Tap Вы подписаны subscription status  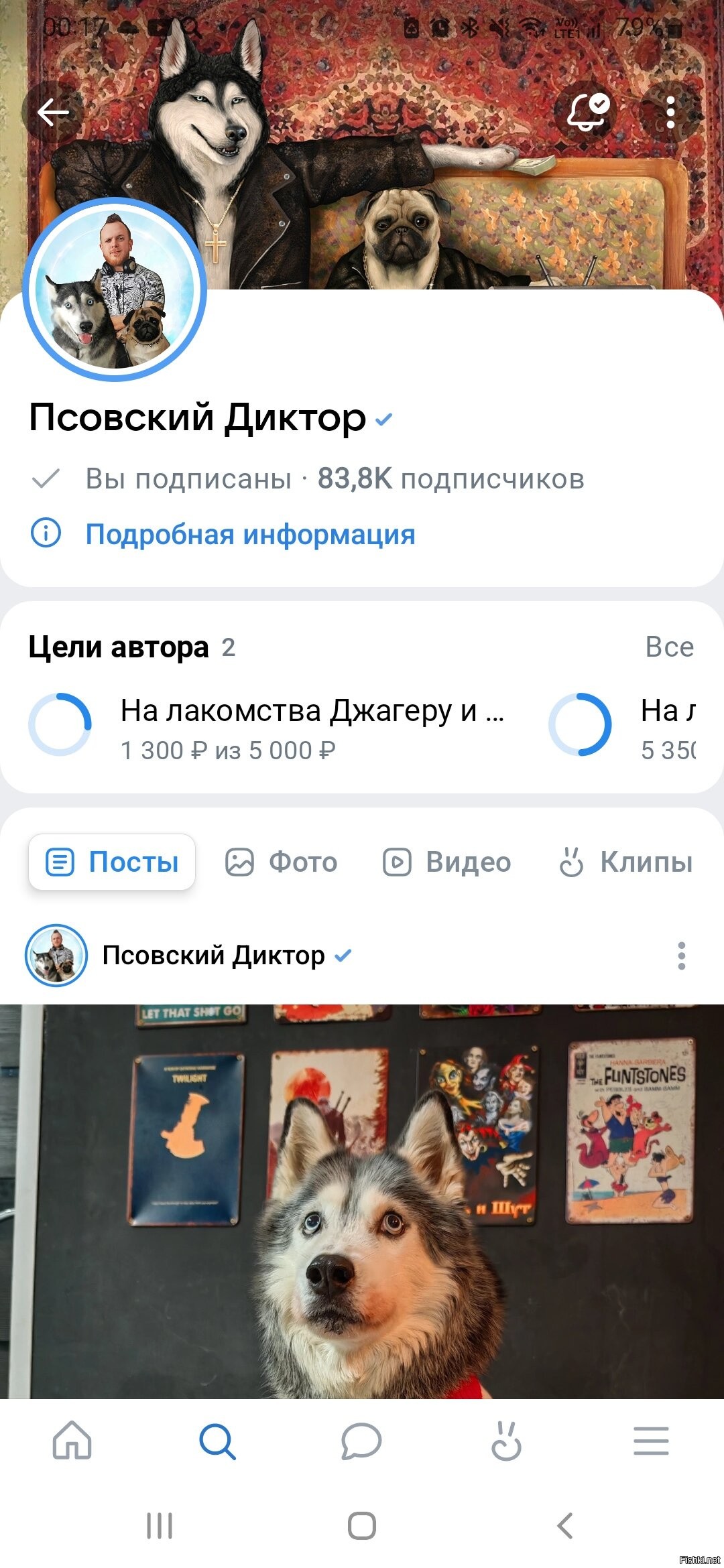click(x=161, y=478)
